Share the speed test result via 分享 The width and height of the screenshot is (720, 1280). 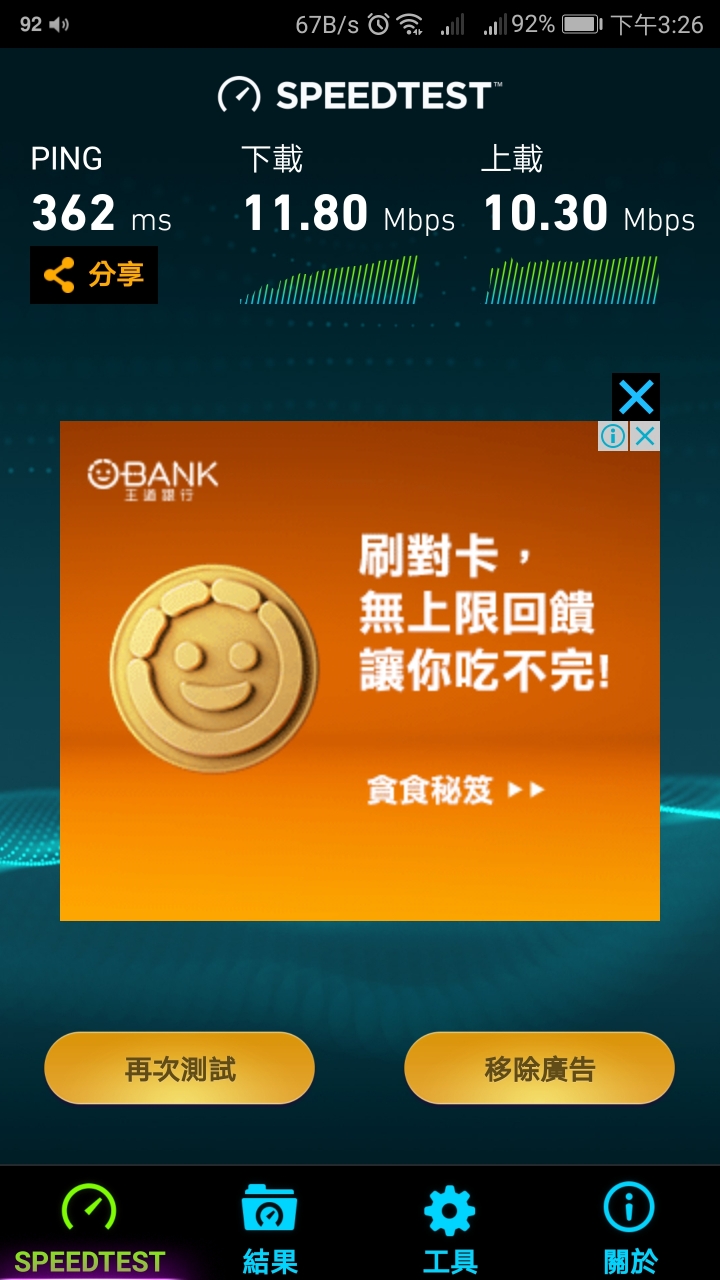(94, 275)
